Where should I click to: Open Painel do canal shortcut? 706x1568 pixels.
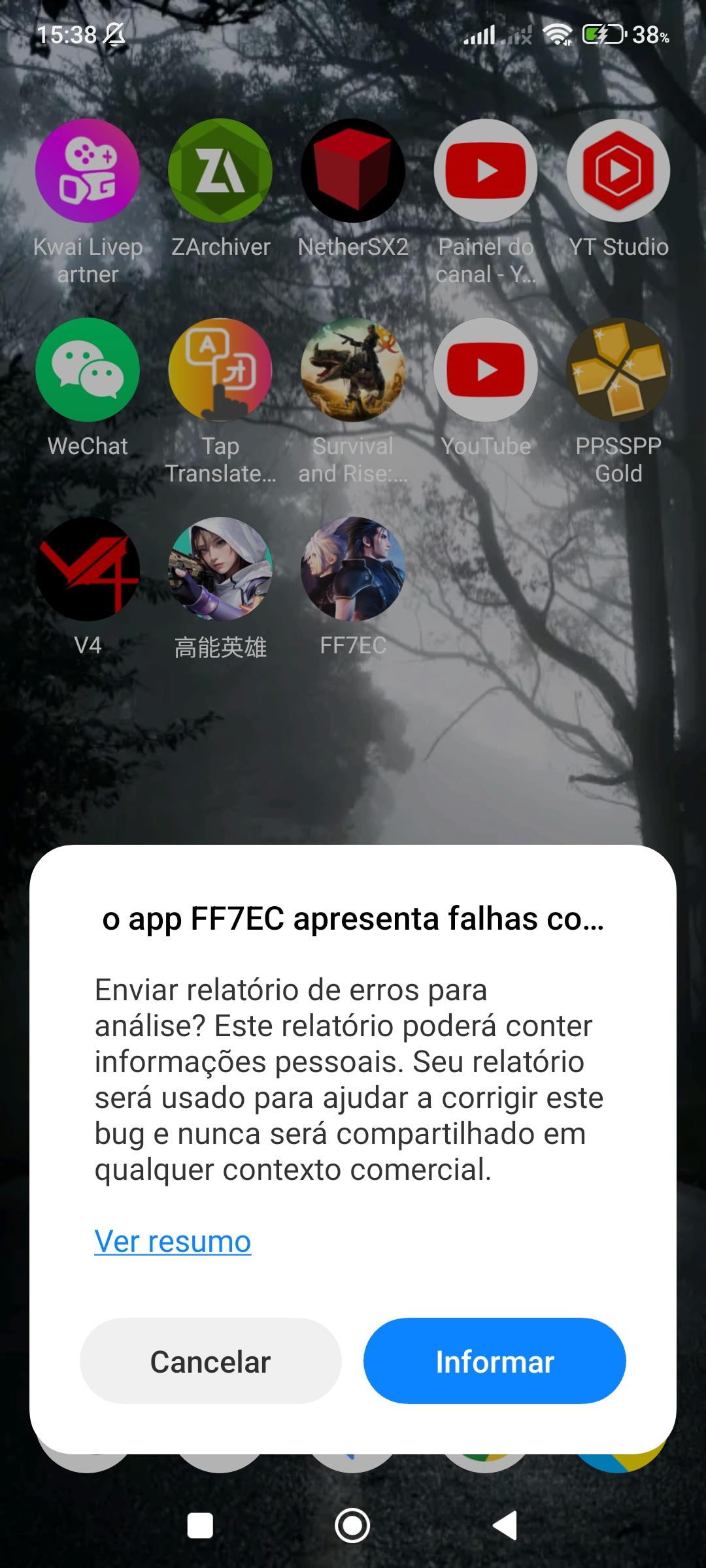click(x=486, y=171)
